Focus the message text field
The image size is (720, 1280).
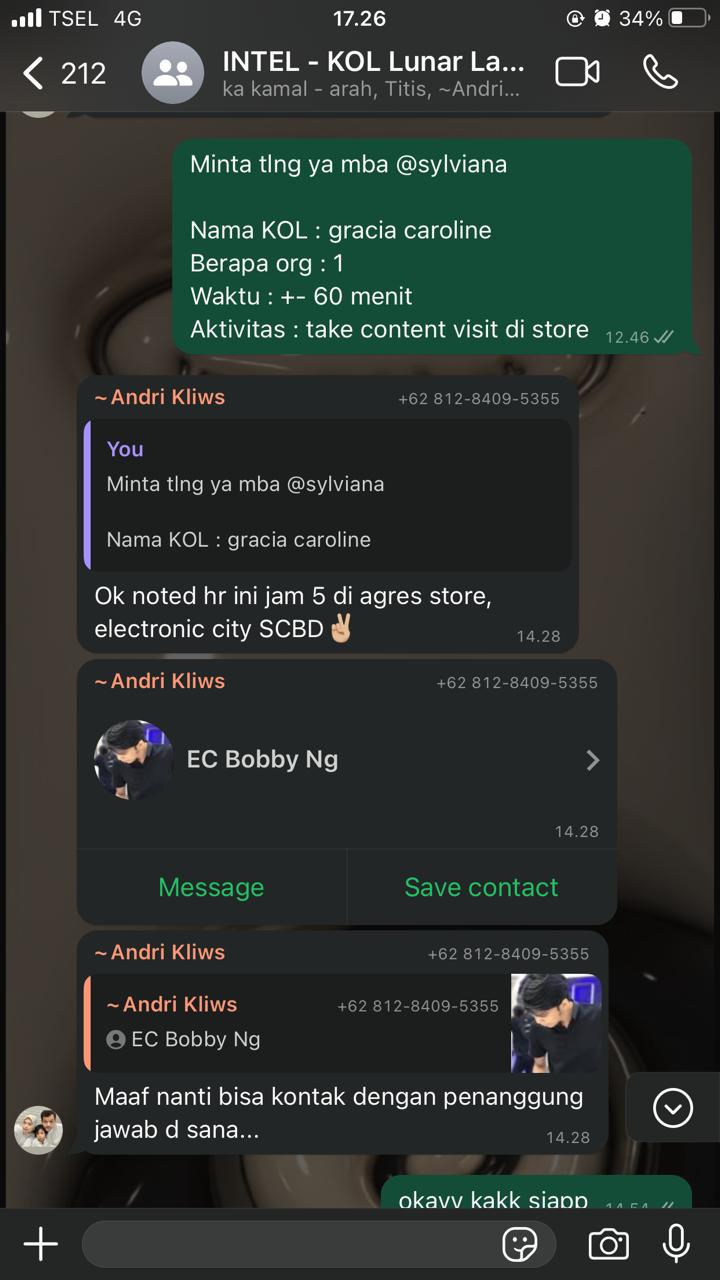(x=290, y=1244)
